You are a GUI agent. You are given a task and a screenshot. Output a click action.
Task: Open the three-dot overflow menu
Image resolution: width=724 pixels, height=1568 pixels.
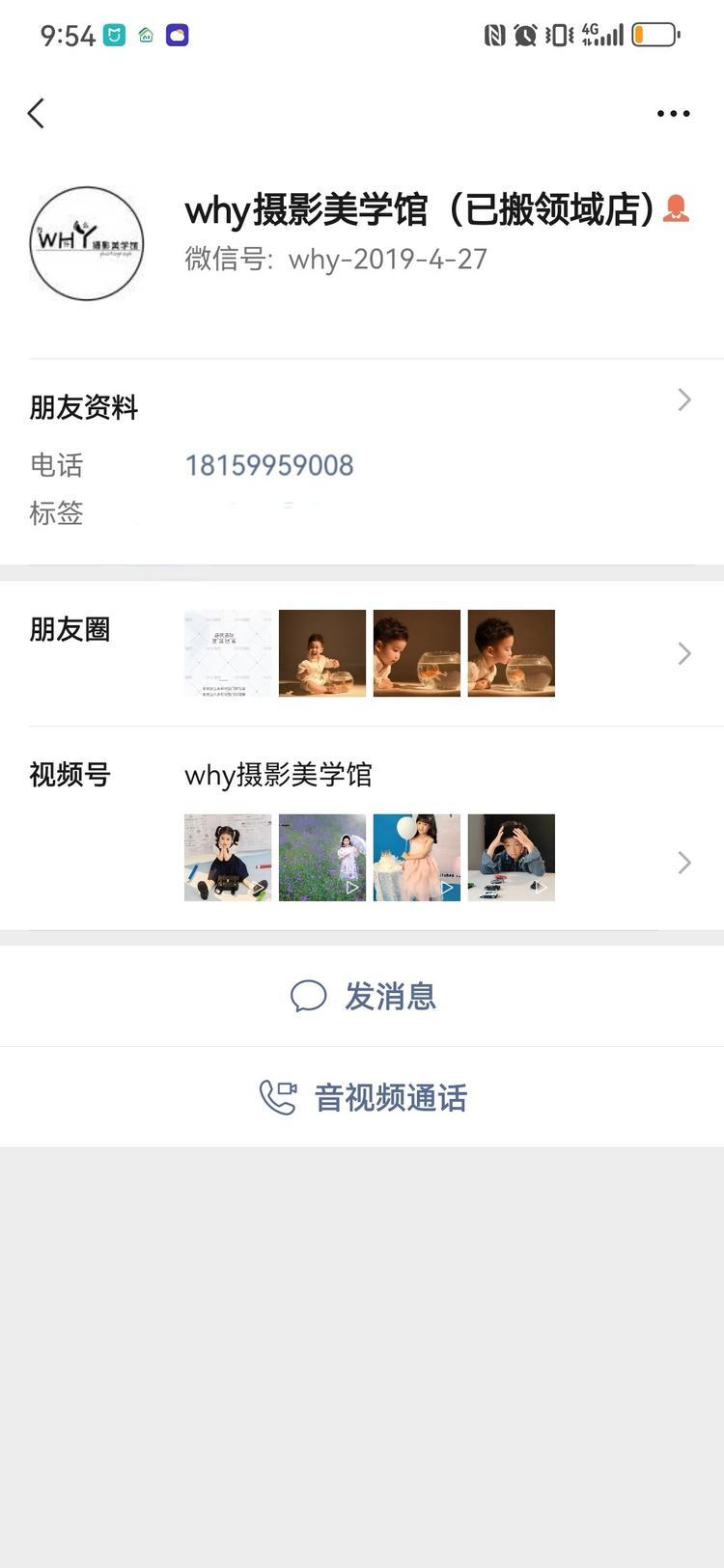pos(673,113)
